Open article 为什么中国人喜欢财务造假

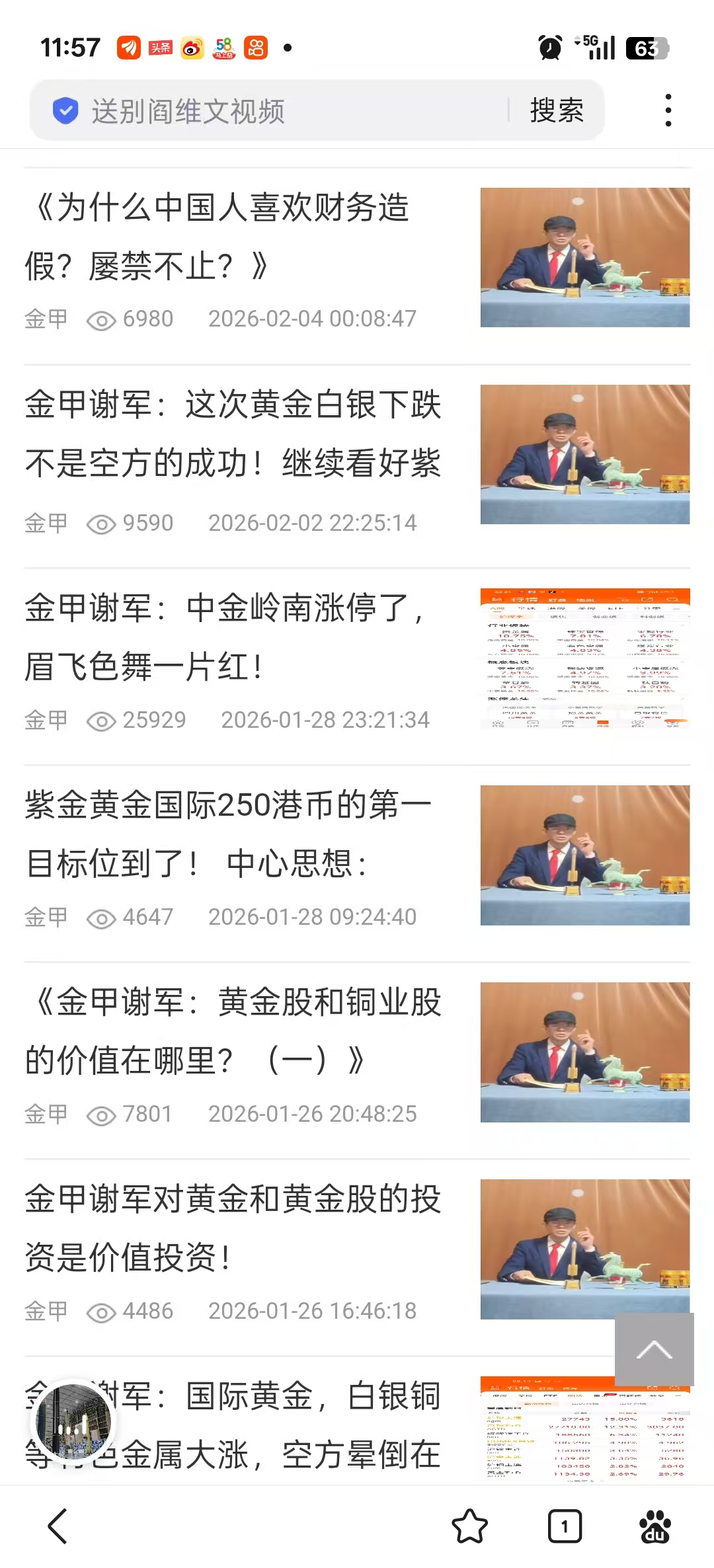pos(218,236)
